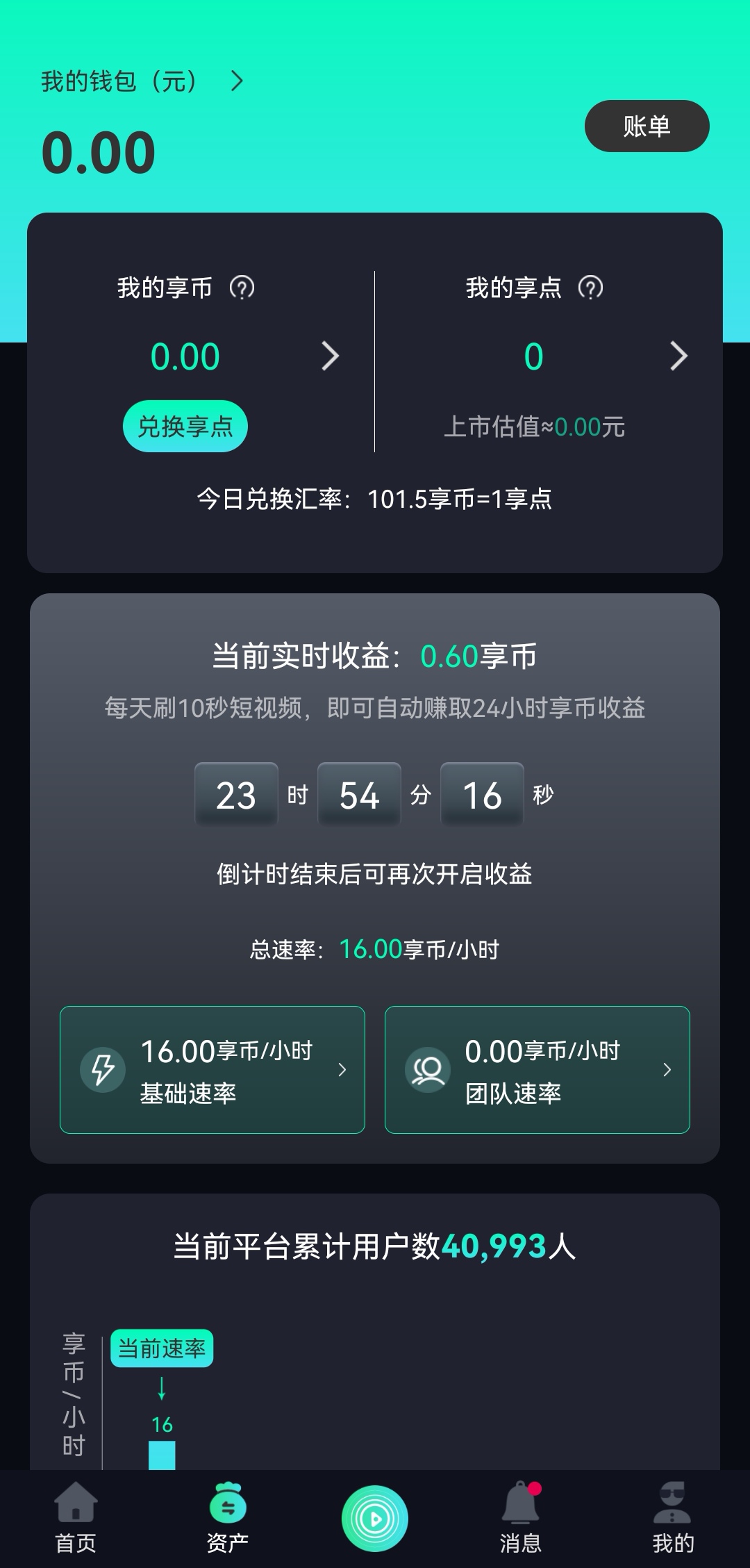Select the 资产 tab
Screen dimensions: 750x1568
[x=228, y=1518]
